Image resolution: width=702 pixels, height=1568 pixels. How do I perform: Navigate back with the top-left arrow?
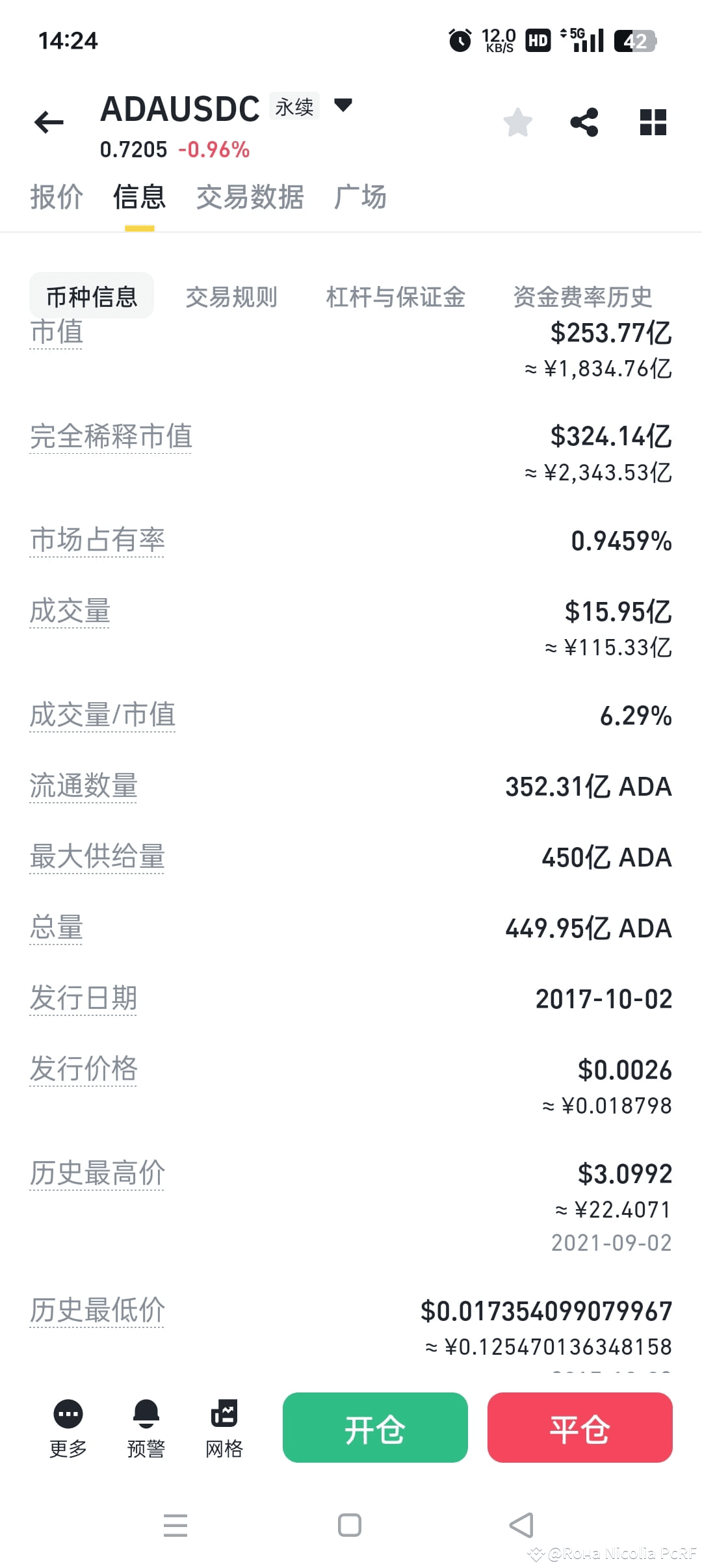coord(49,124)
